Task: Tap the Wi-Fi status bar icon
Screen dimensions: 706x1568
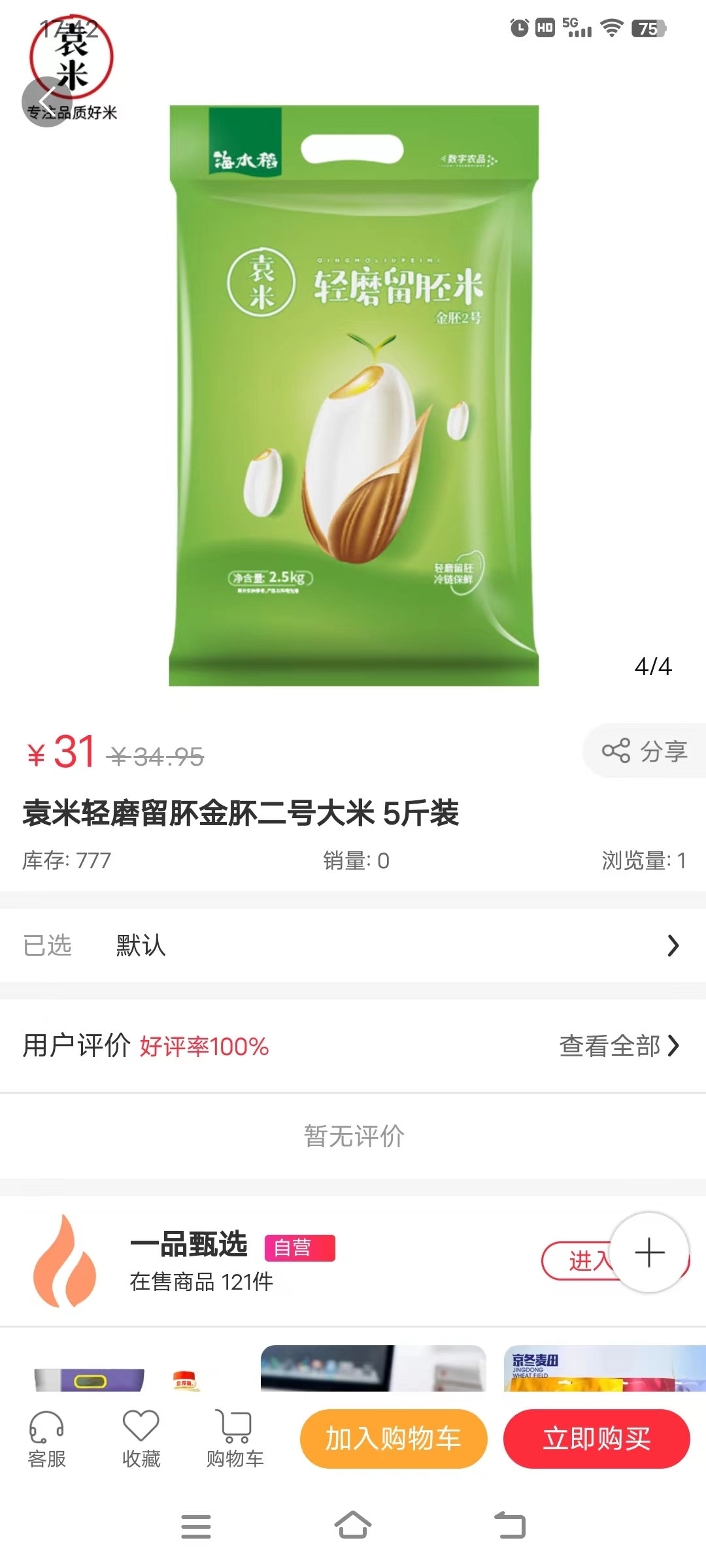Action: coord(611,29)
